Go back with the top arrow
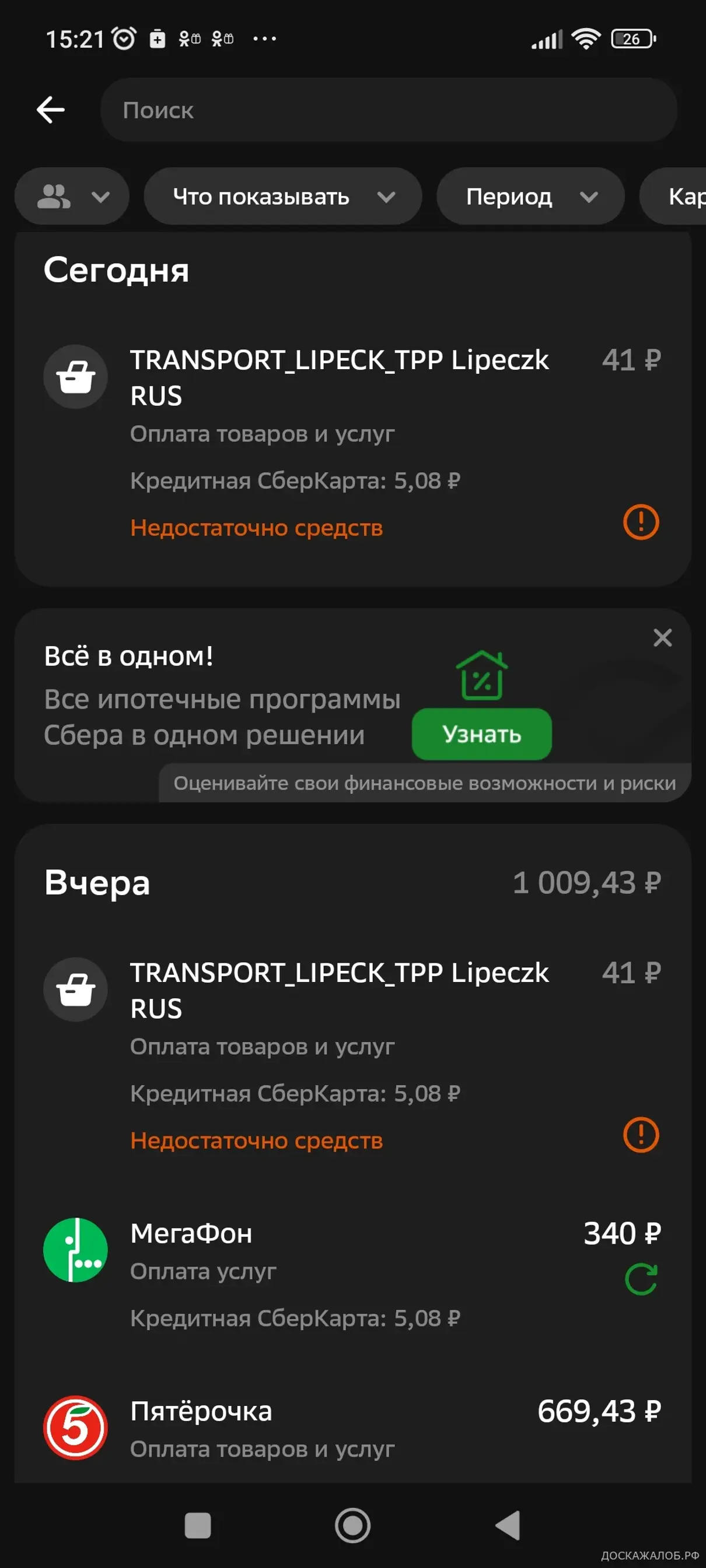The width and height of the screenshot is (706, 1568). tap(51, 110)
